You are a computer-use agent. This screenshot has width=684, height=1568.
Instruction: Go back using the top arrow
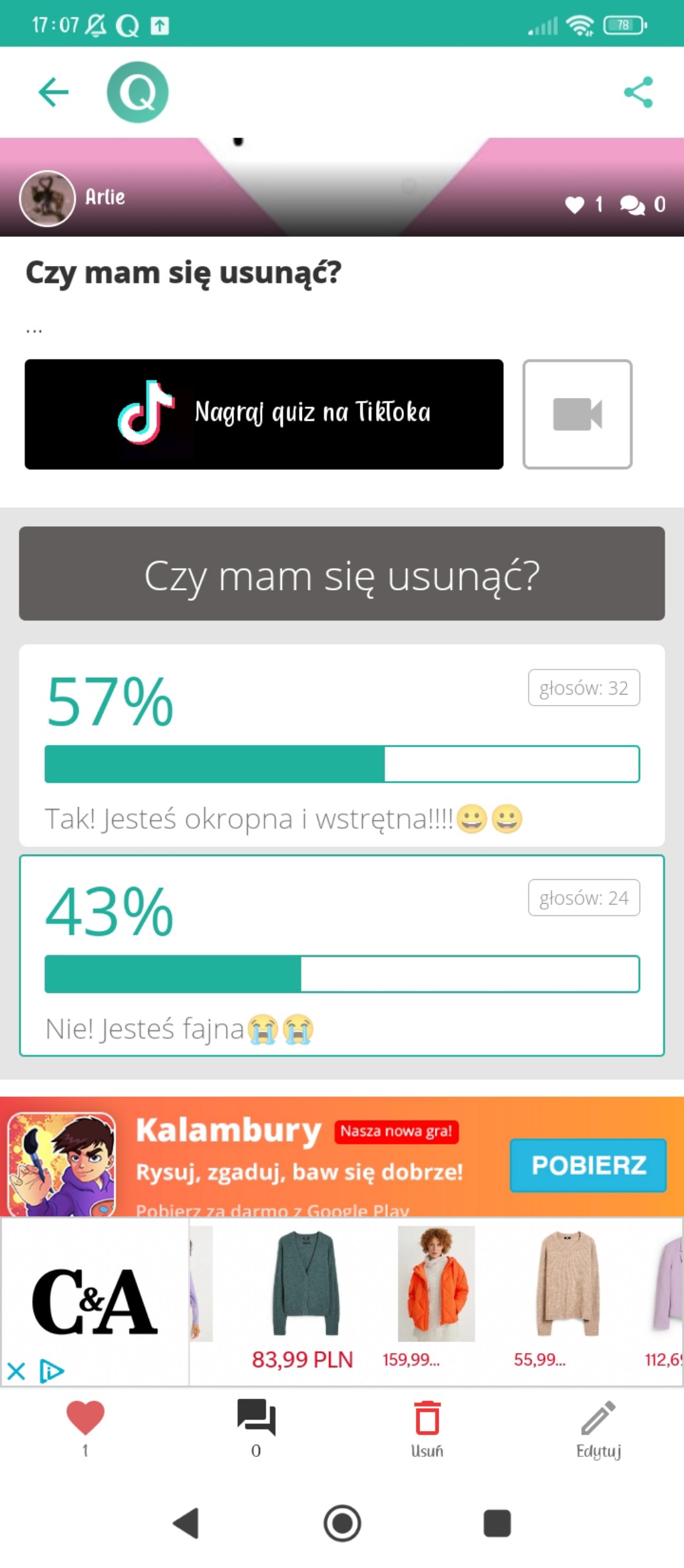click(54, 92)
